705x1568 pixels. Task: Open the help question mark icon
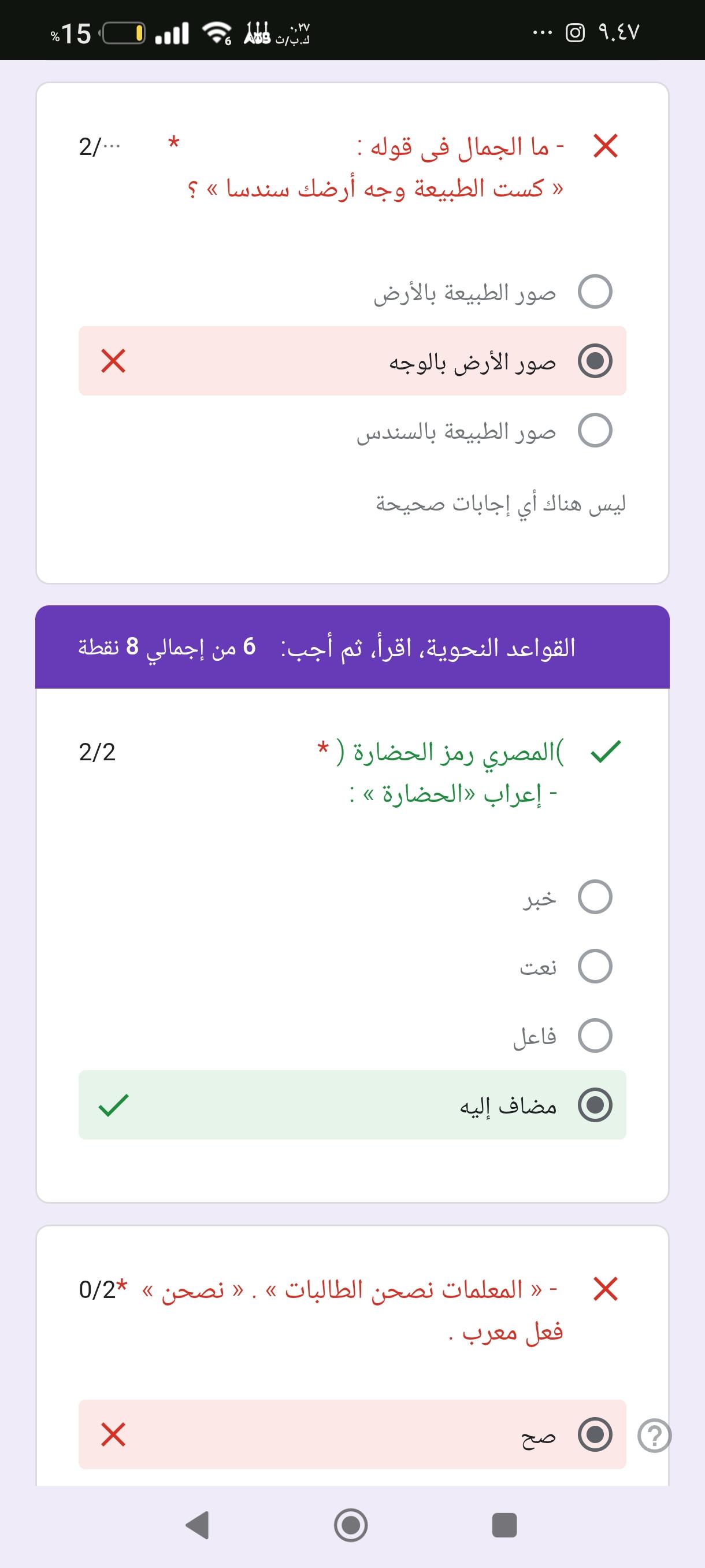point(654,1437)
